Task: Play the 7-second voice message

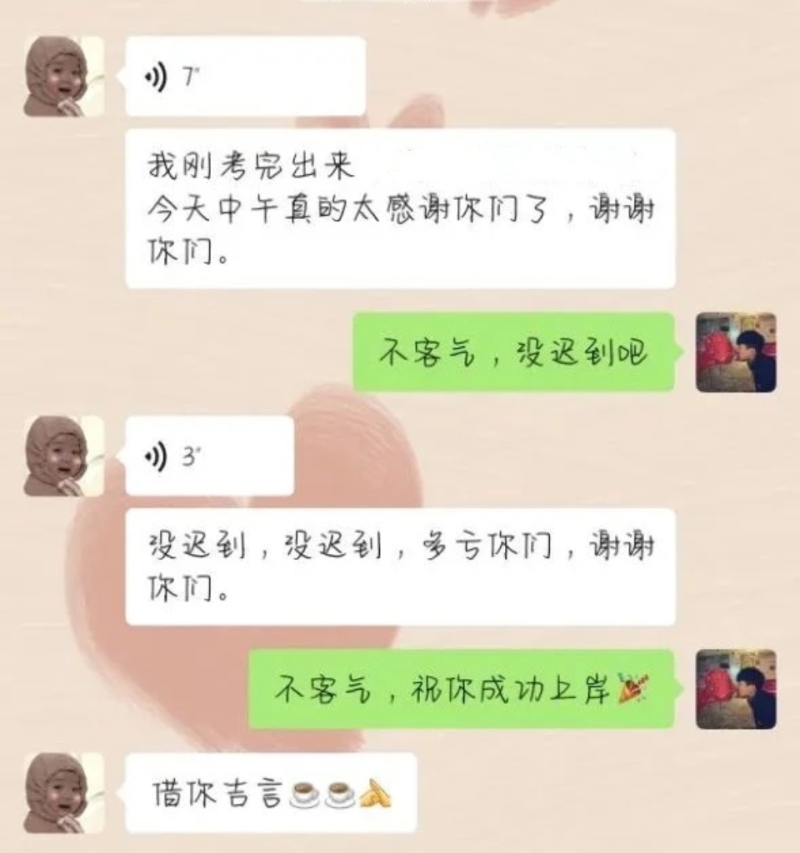Action: pos(244,77)
